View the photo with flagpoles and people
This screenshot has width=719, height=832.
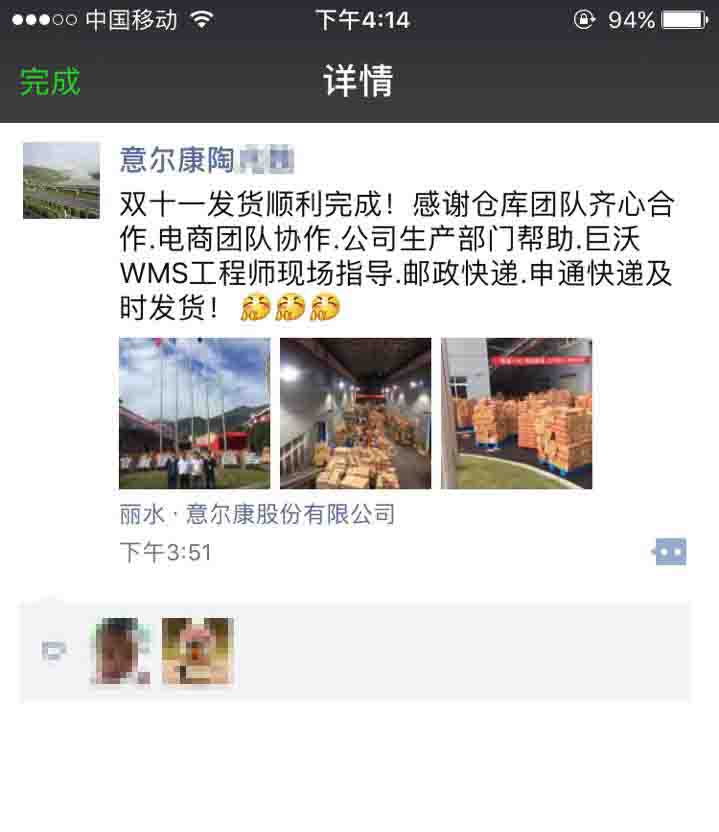[194, 413]
